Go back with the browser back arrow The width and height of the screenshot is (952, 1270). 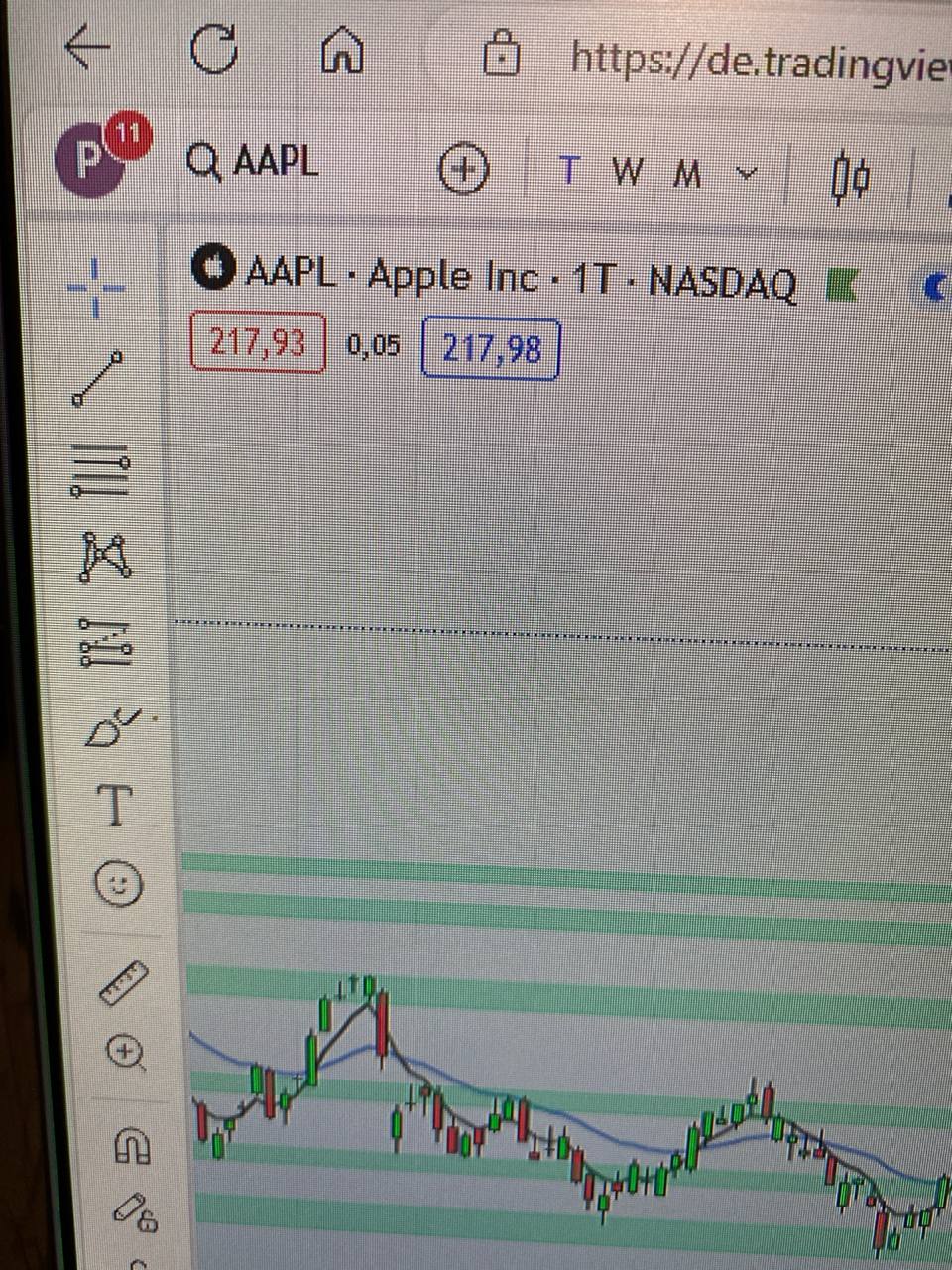click(x=87, y=47)
